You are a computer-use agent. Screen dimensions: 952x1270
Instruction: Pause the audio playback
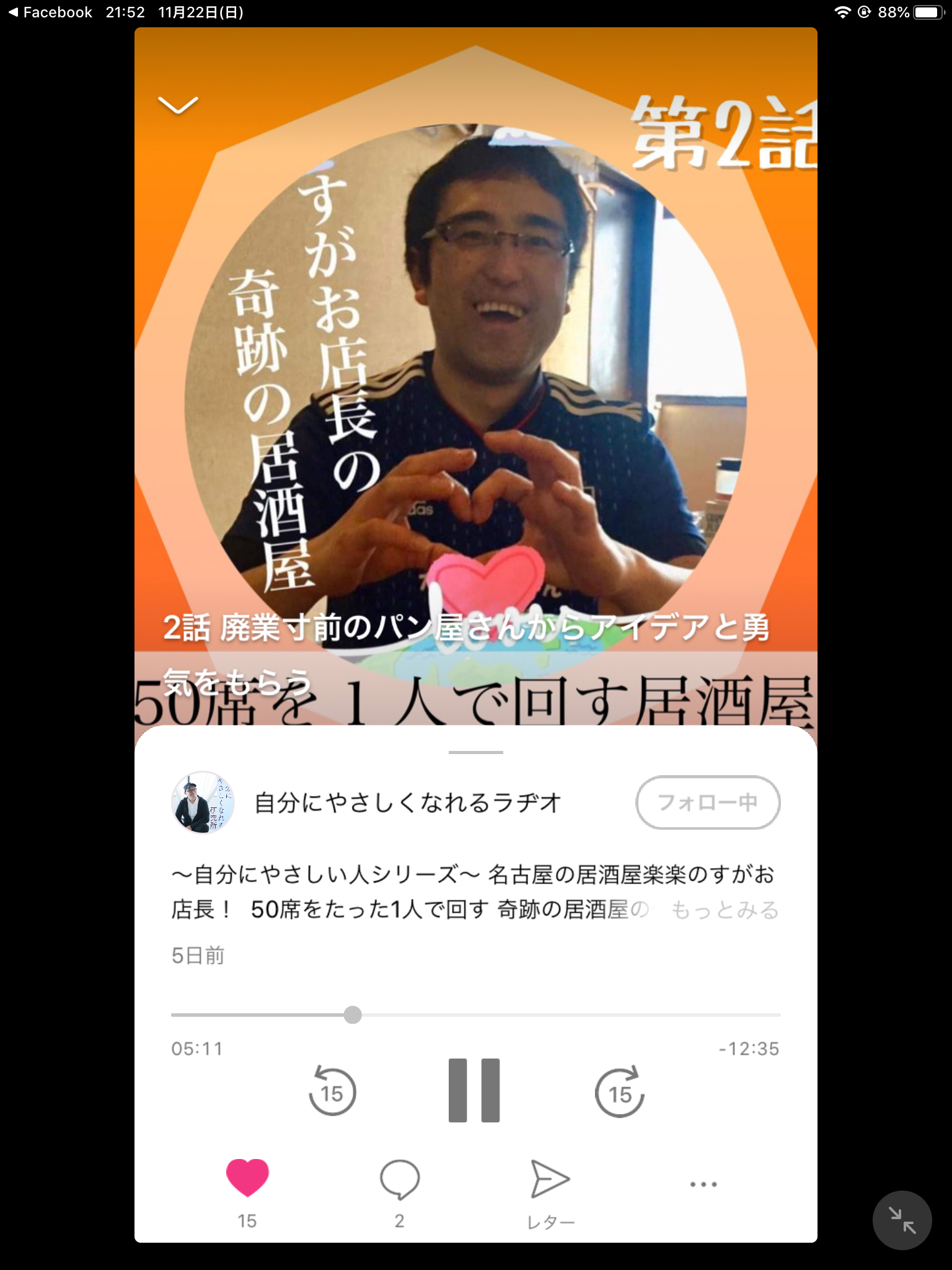coord(474,1091)
